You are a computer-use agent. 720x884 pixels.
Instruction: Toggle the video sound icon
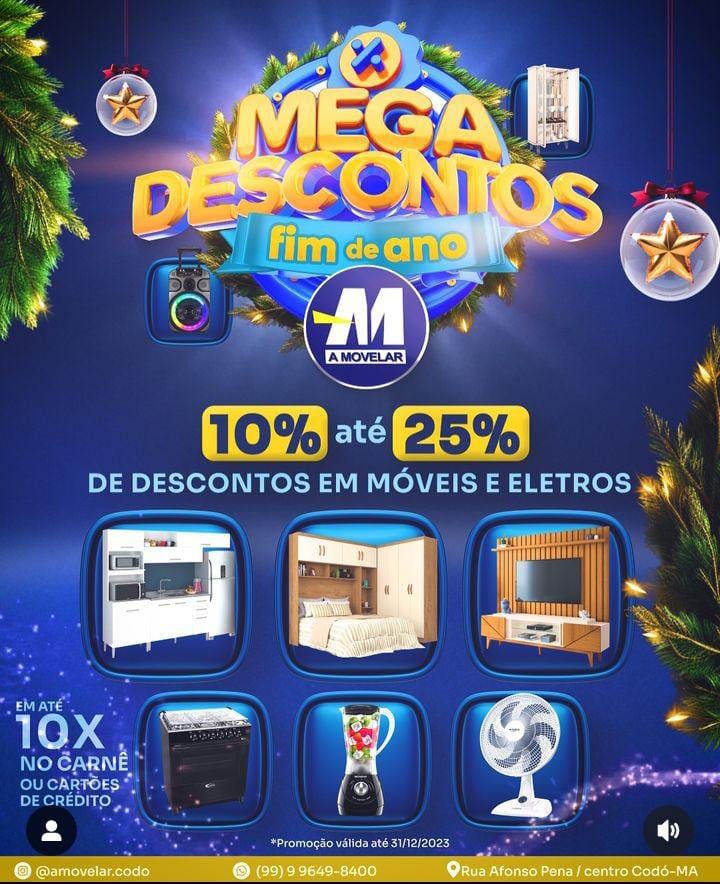pyautogui.click(x=668, y=829)
